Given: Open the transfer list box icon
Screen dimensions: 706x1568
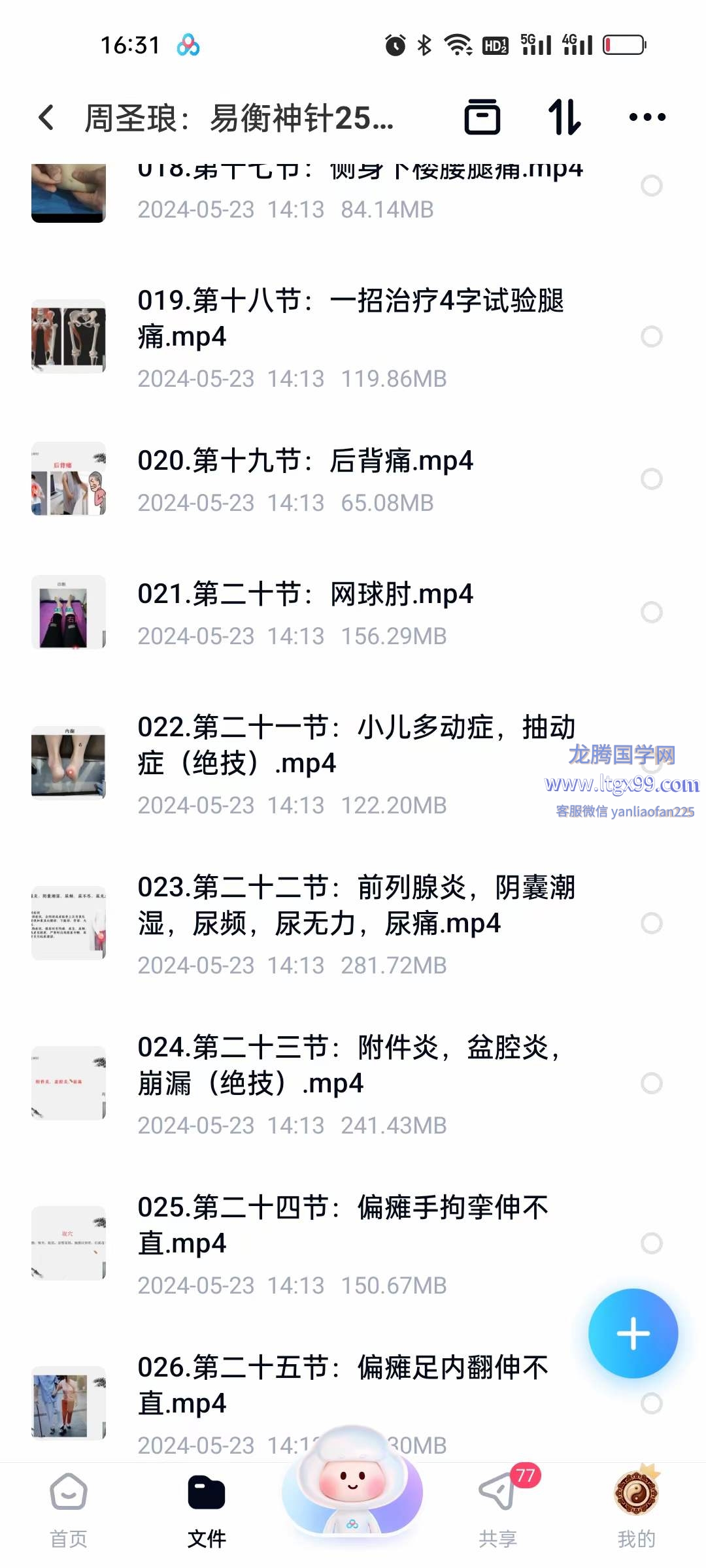Looking at the screenshot, I should point(482,118).
